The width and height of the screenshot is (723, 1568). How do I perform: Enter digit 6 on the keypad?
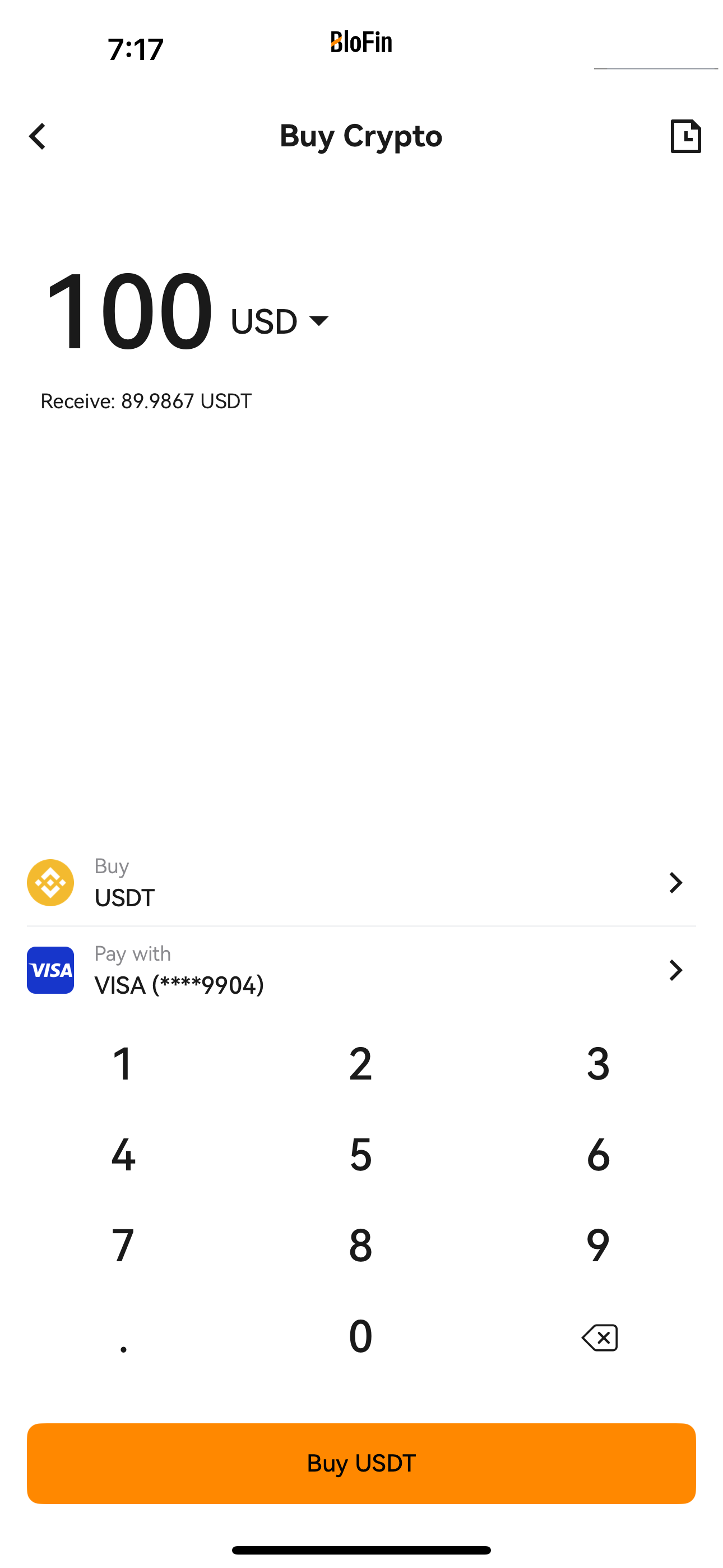click(598, 1154)
